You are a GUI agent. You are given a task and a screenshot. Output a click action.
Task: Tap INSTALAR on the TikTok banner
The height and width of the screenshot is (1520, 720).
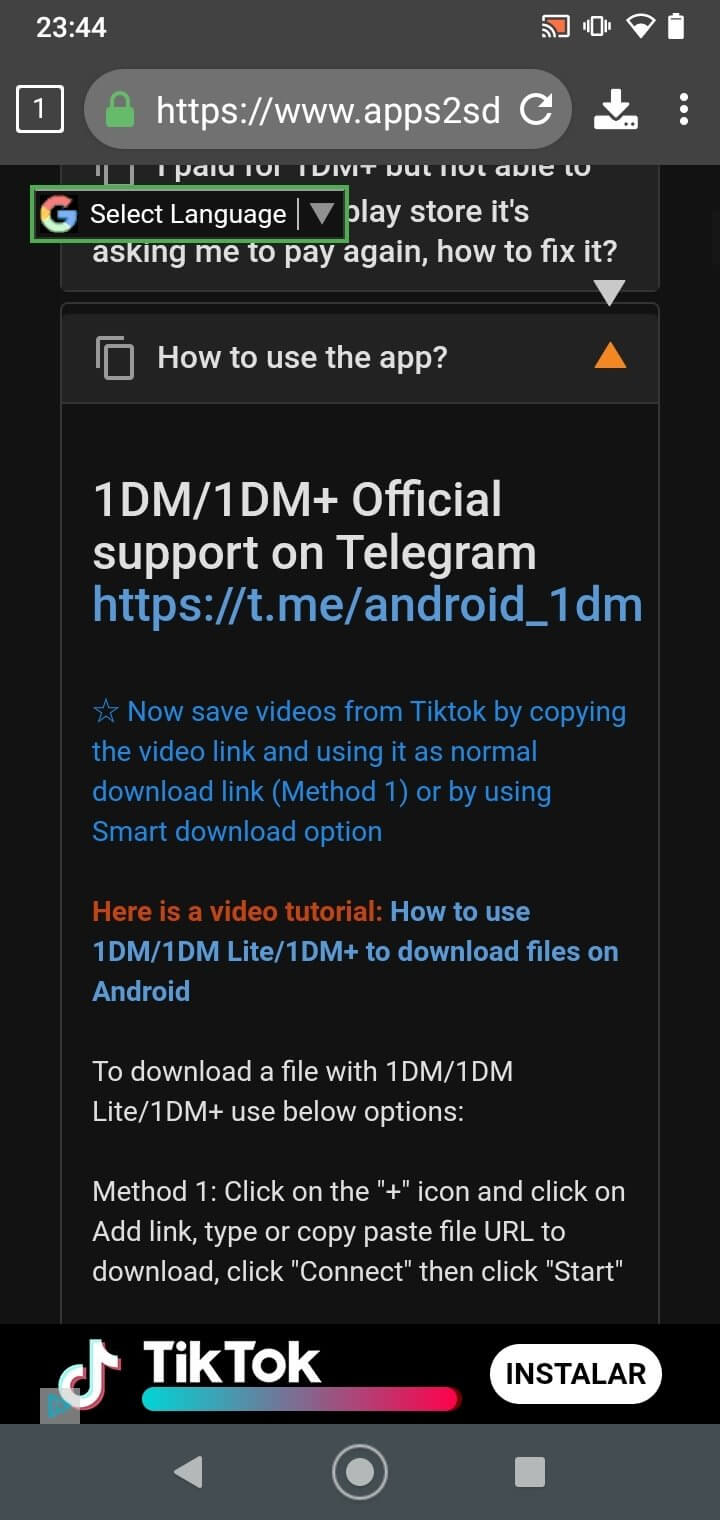(x=575, y=1374)
